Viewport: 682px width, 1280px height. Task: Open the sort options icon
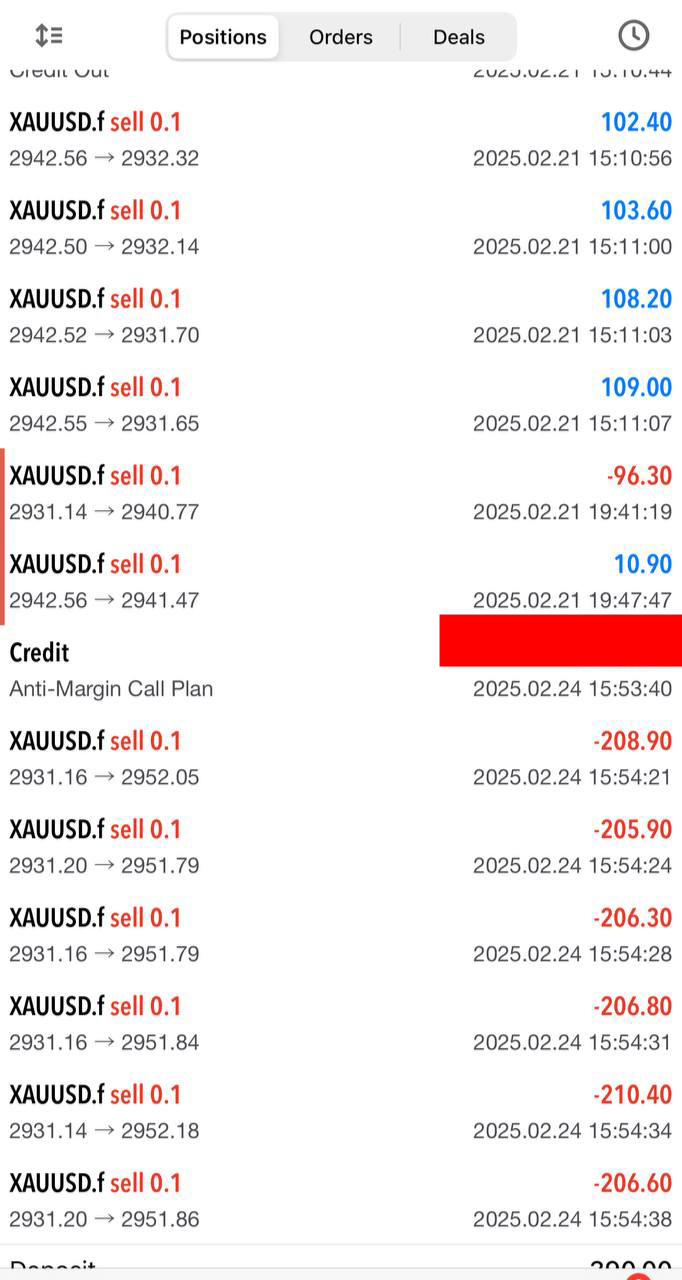pos(48,36)
